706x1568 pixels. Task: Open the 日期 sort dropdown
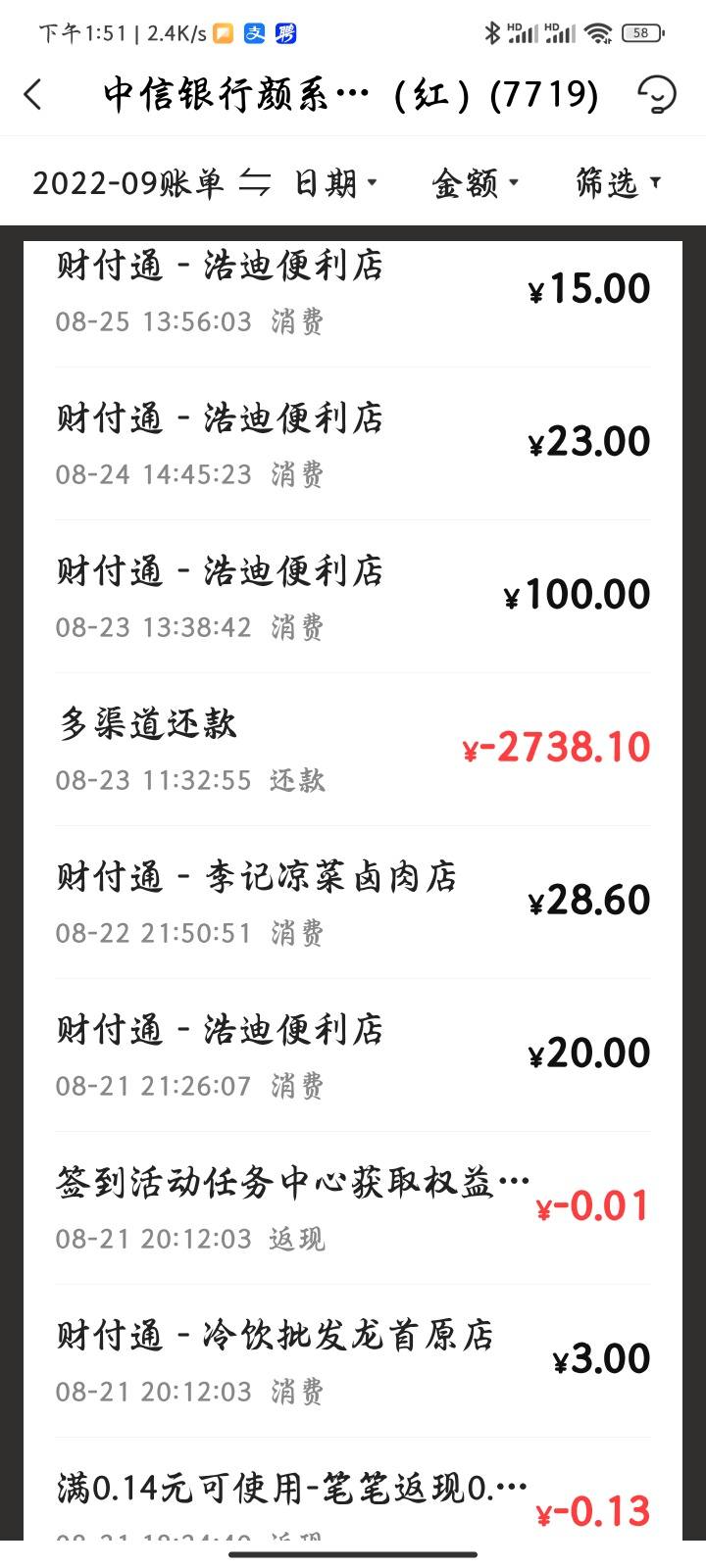[335, 183]
